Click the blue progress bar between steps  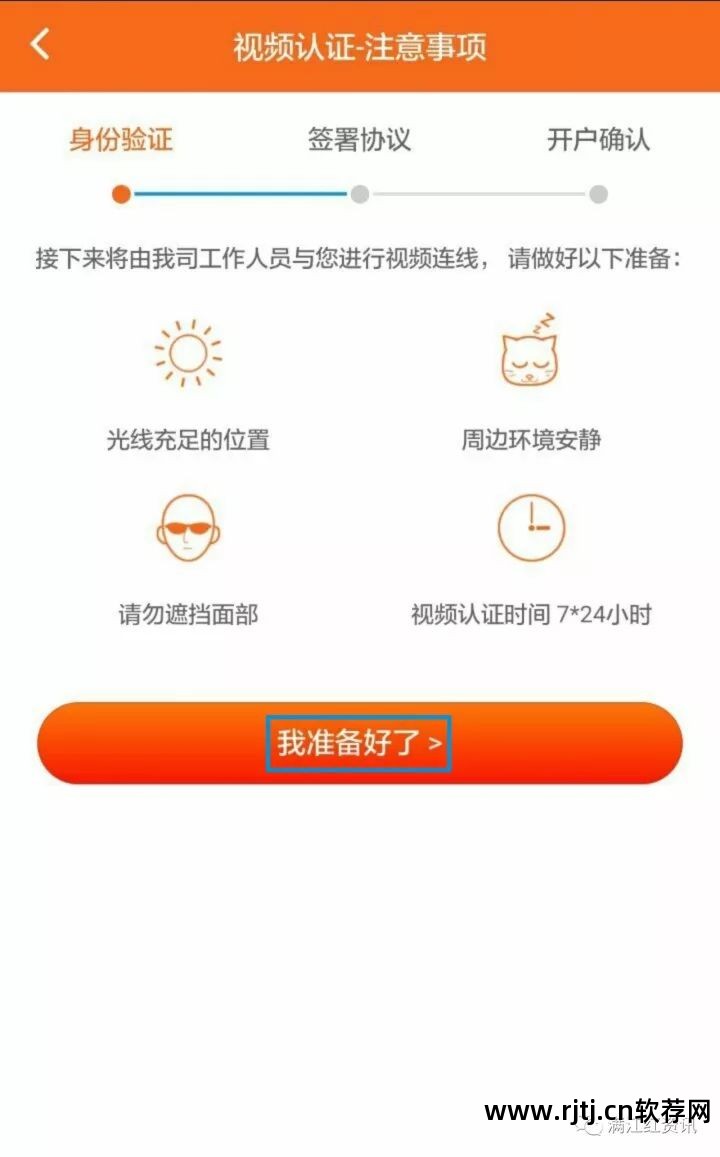tap(240, 196)
